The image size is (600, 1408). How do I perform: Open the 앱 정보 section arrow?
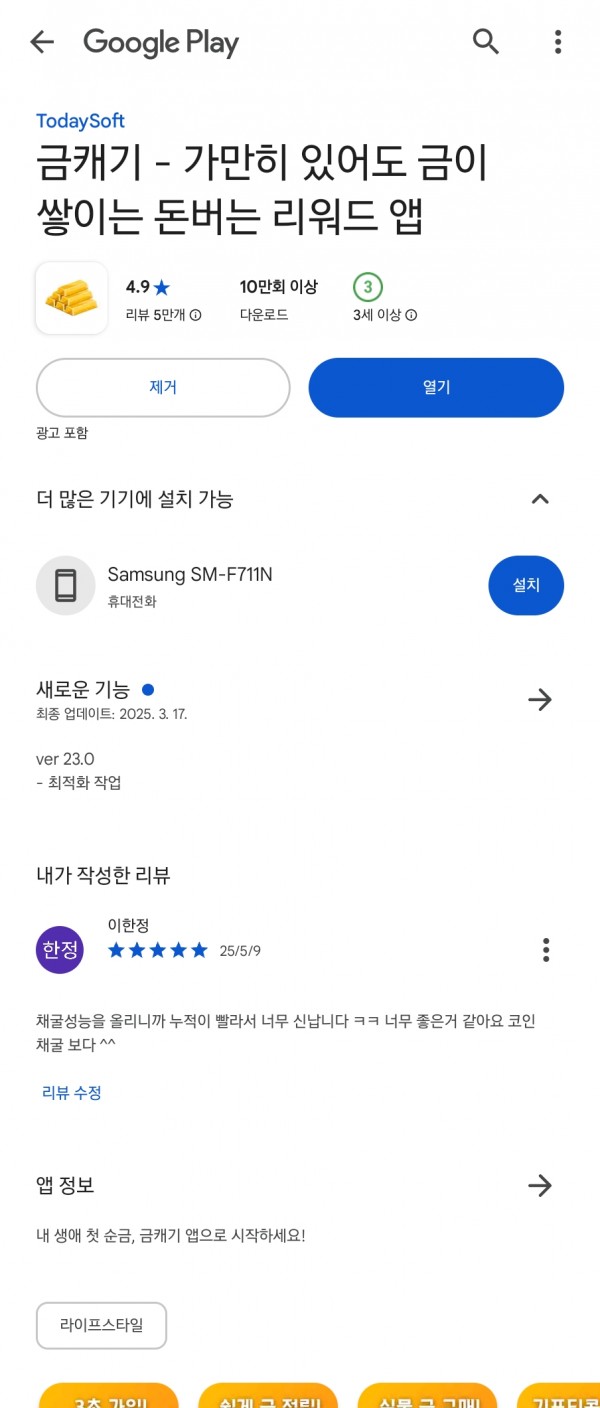(540, 1186)
